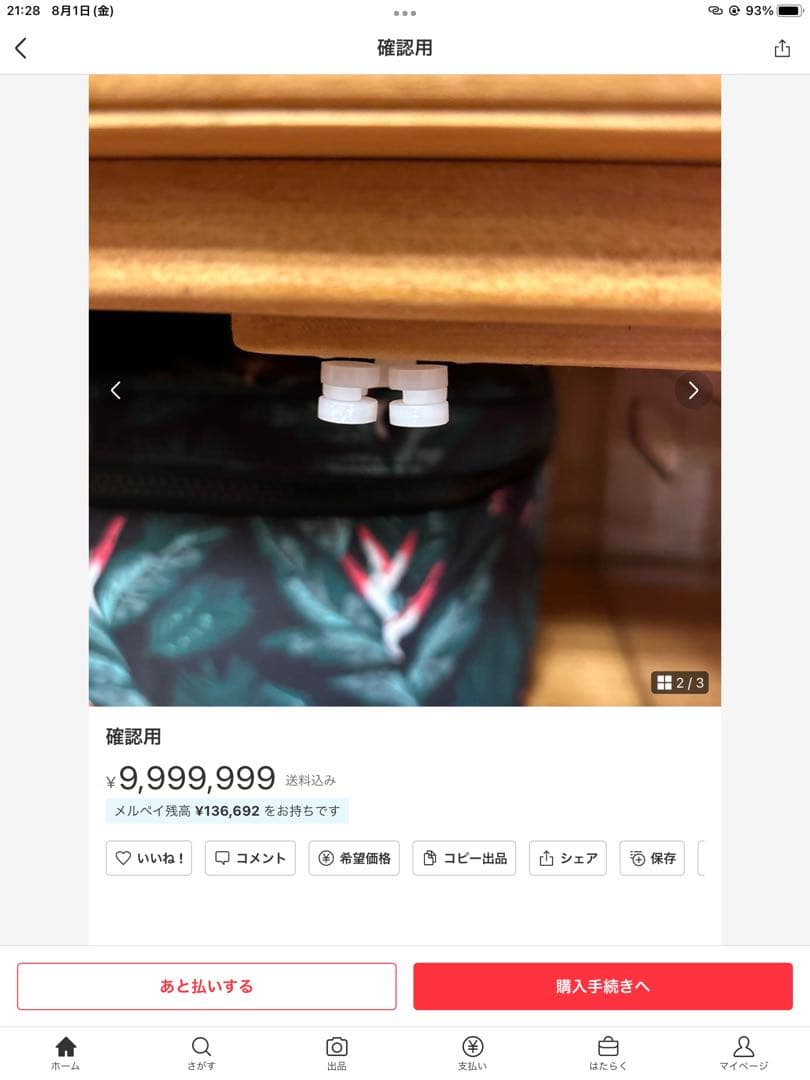Go to マイページ tab
Image resolution: width=810 pixels, height=1080 pixels.
743,1052
